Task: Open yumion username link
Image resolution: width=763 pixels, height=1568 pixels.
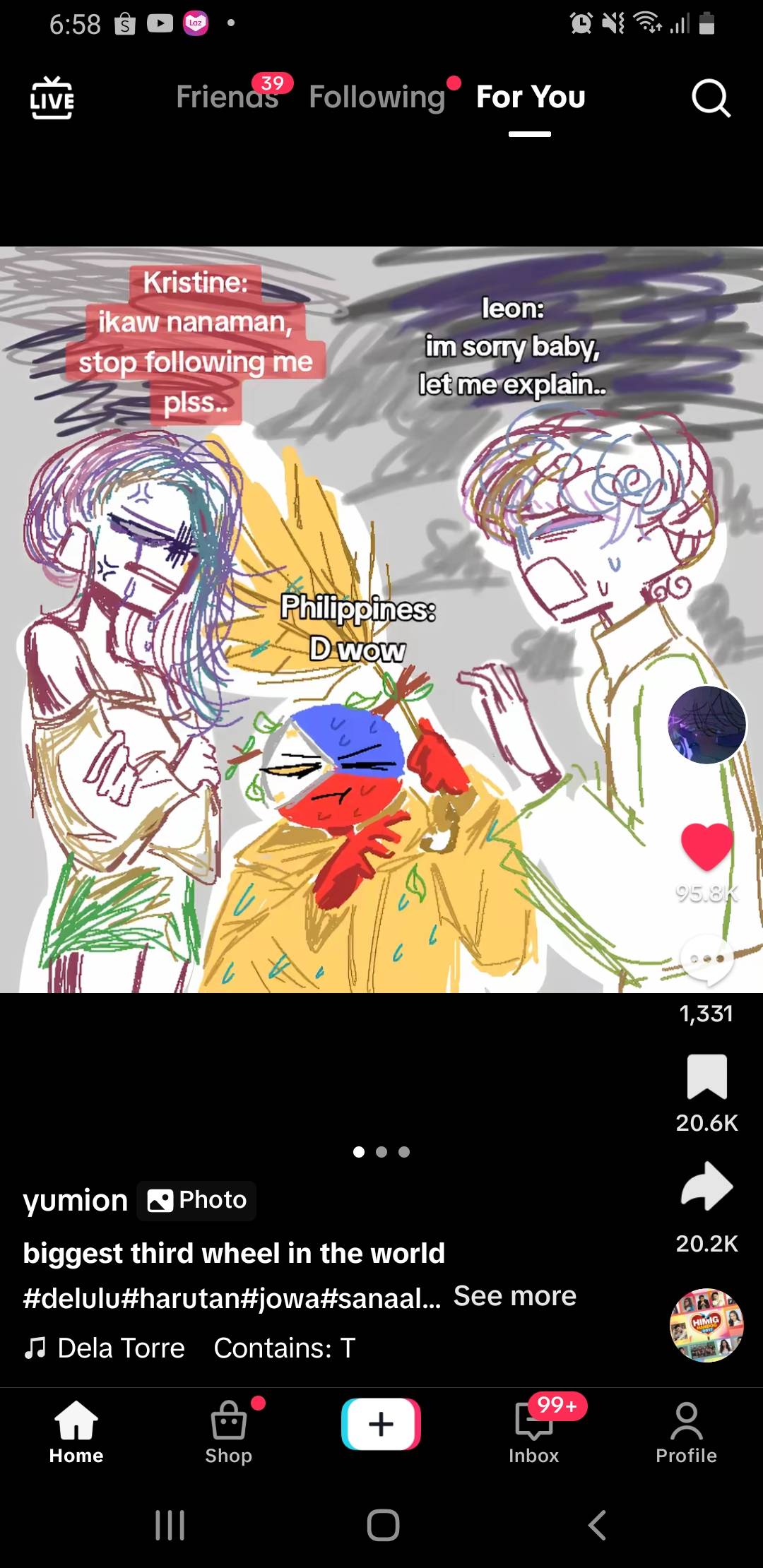Action: click(x=76, y=1200)
